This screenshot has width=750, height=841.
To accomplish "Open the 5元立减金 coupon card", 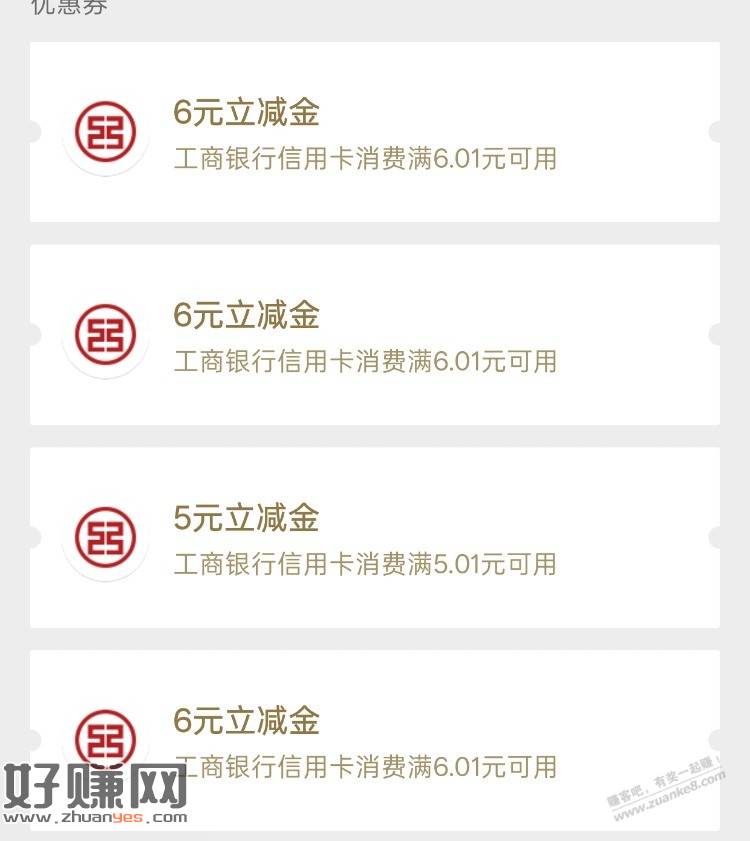I will (374, 537).
